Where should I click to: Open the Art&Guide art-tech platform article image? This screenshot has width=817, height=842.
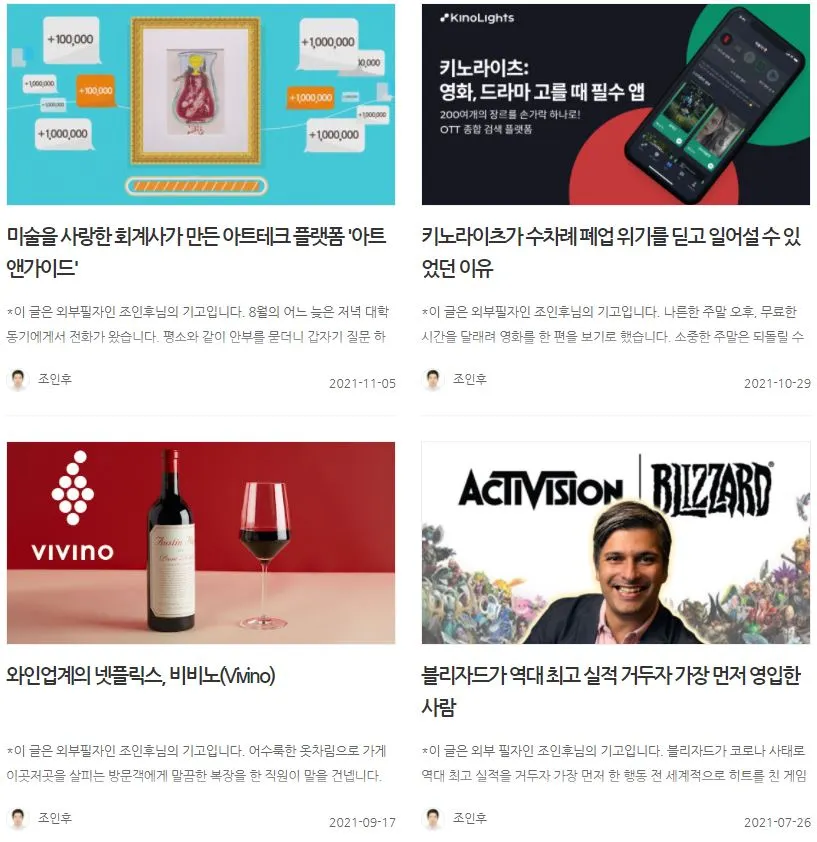coord(200,104)
